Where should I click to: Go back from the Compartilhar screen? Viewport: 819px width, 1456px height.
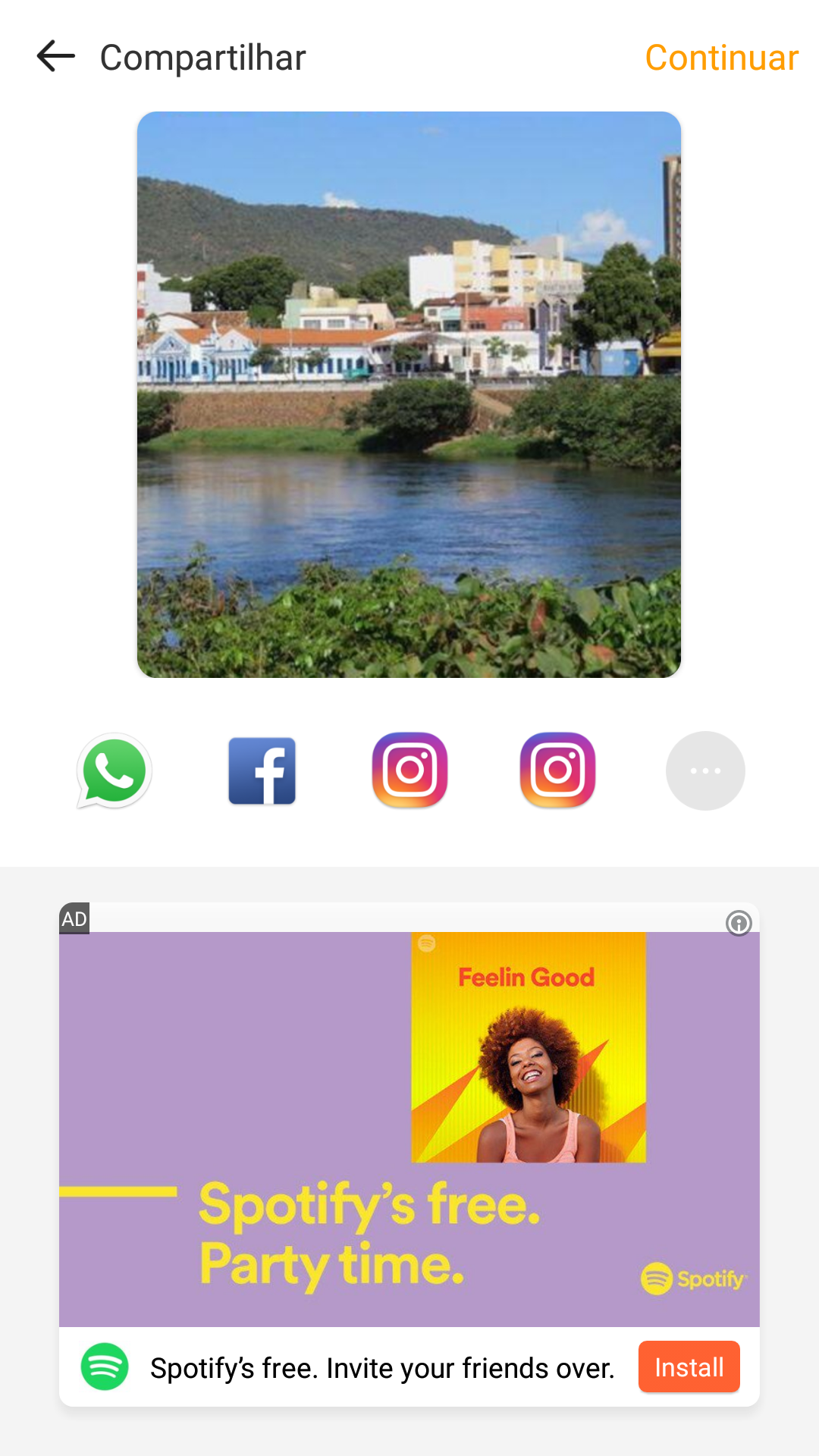point(56,57)
